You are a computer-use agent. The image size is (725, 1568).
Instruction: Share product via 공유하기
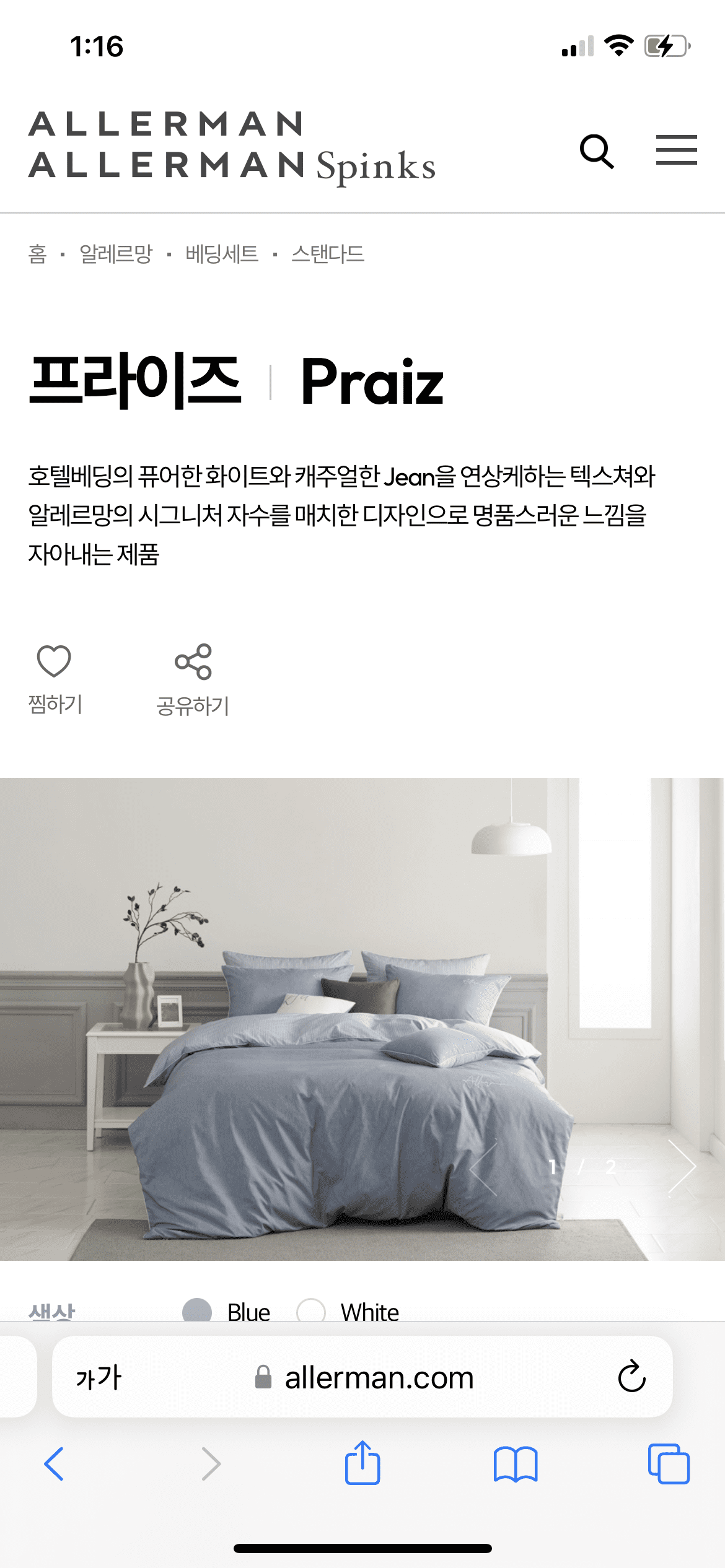(193, 679)
